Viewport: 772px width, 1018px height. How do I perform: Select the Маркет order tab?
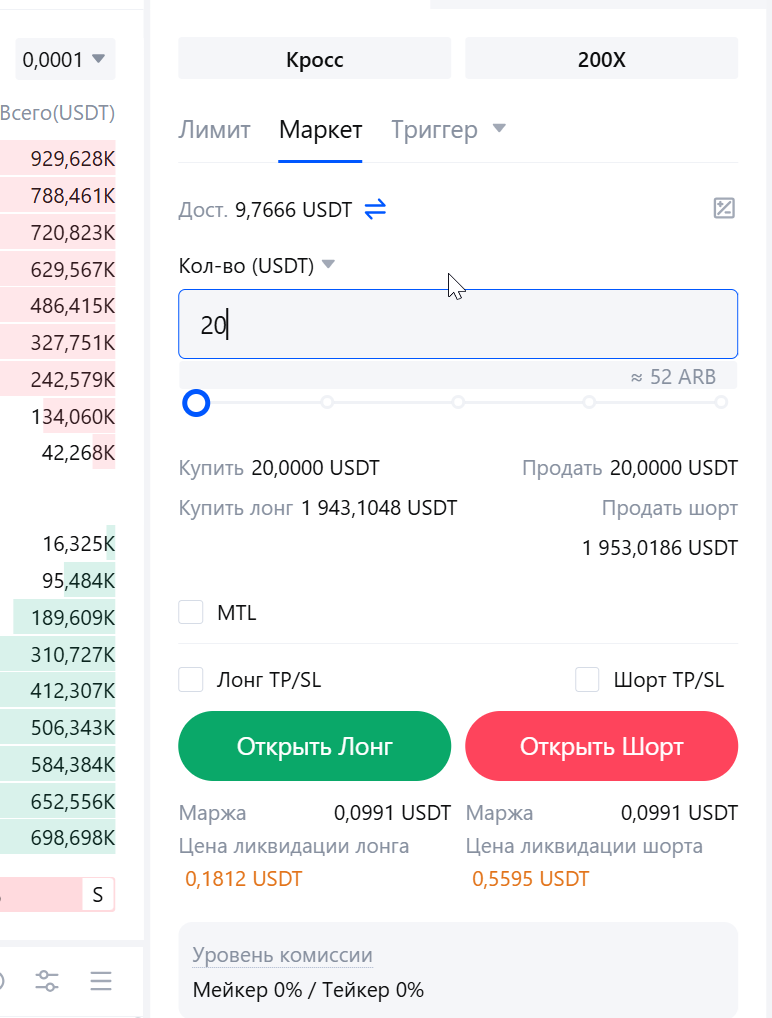coord(320,130)
